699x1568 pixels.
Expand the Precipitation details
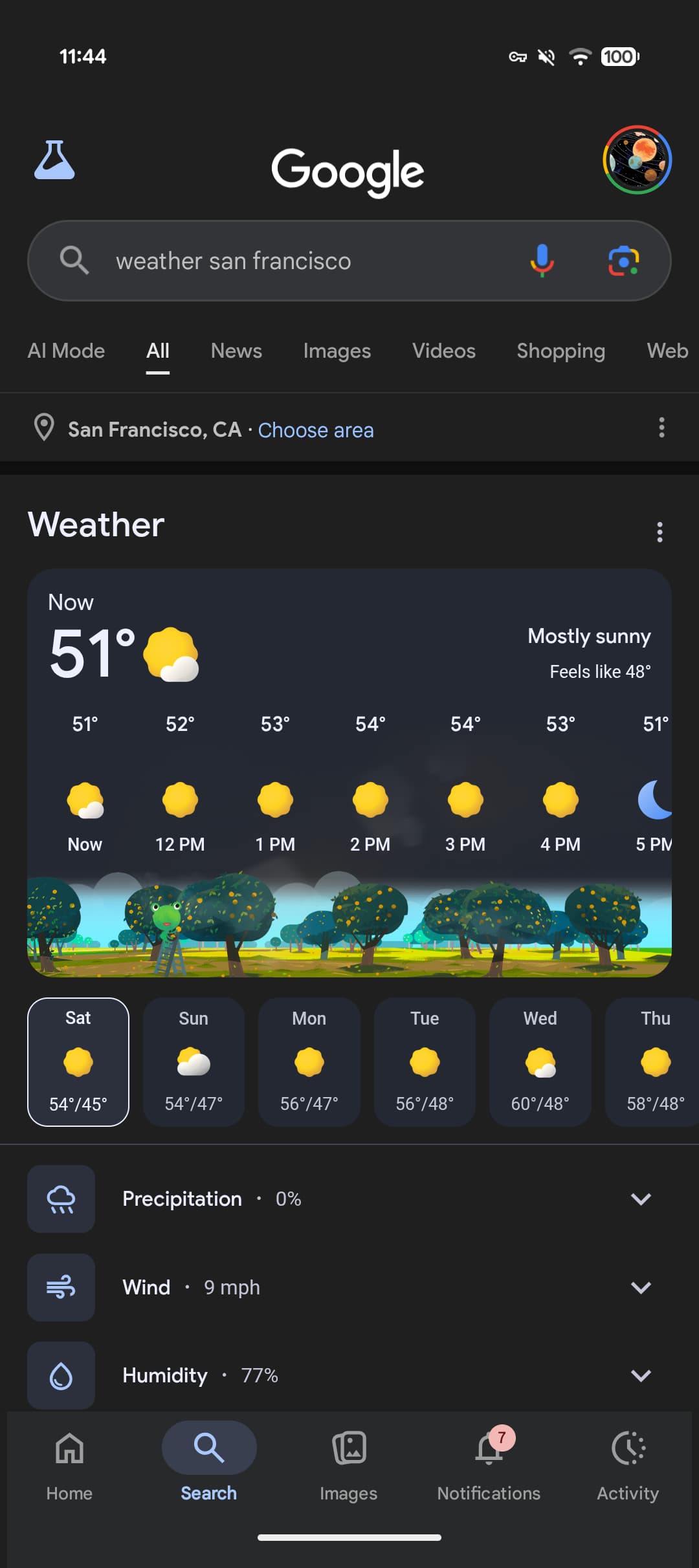pyautogui.click(x=640, y=1199)
